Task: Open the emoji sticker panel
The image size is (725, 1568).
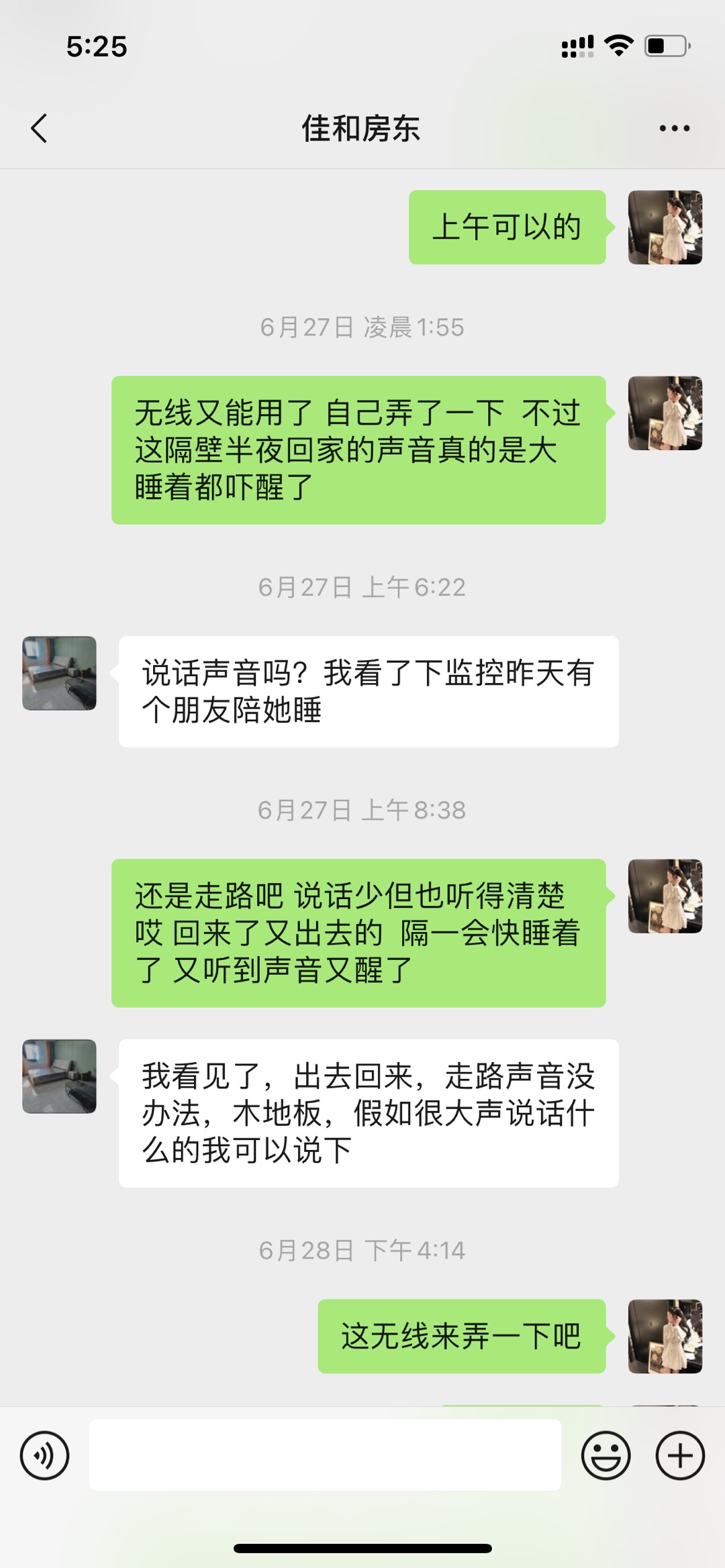Action: coord(606,1455)
